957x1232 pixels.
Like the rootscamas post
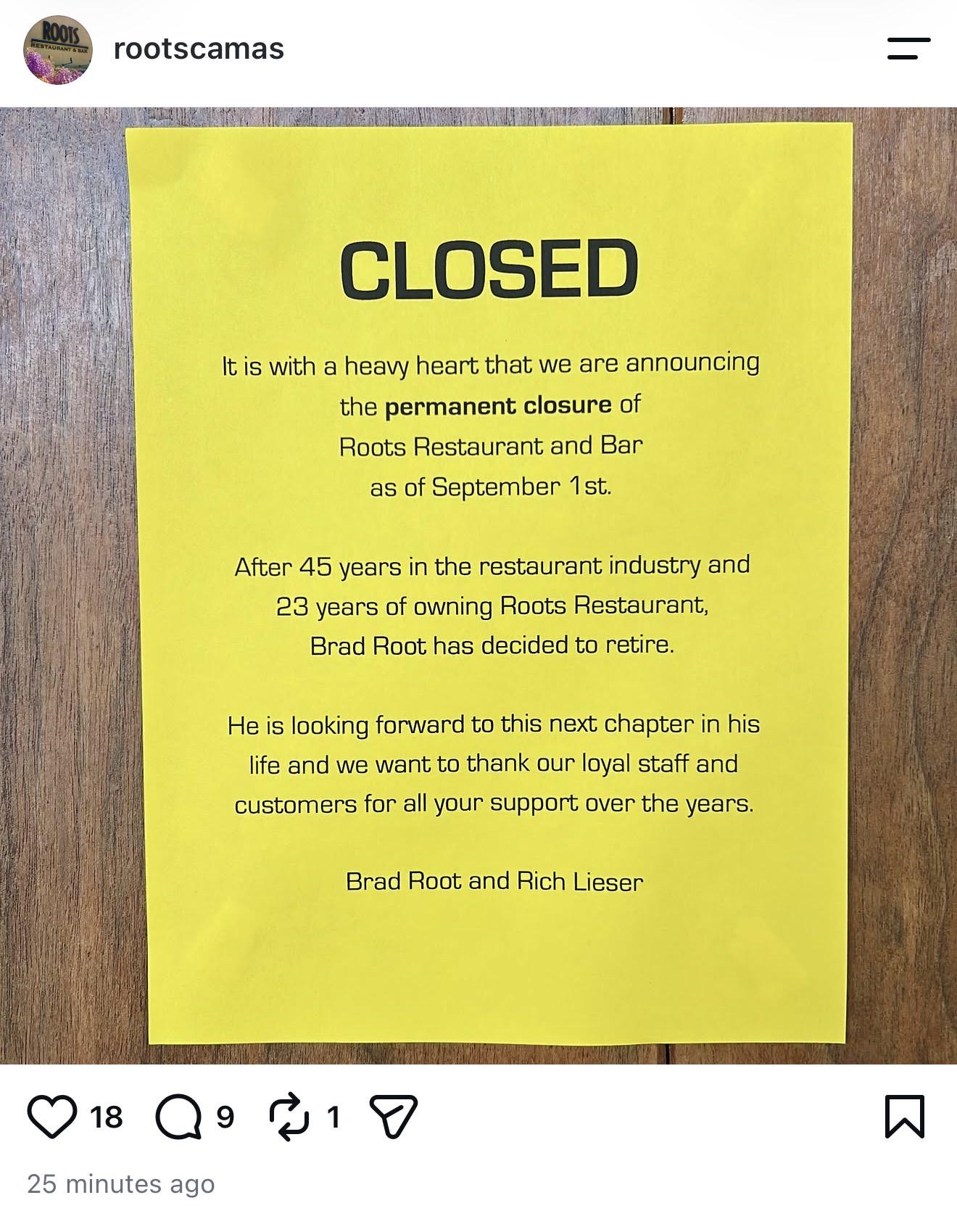[52, 1117]
